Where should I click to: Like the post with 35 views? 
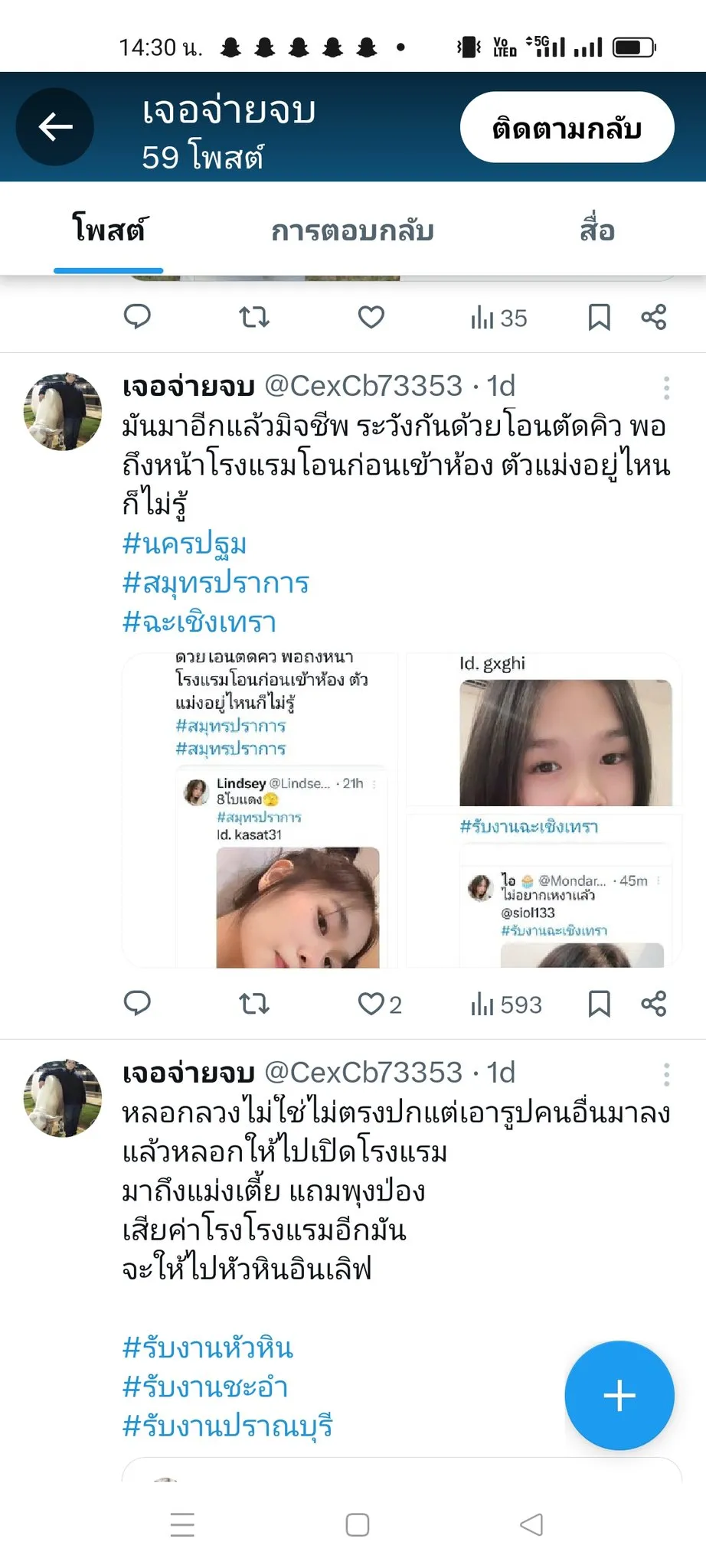point(371,317)
